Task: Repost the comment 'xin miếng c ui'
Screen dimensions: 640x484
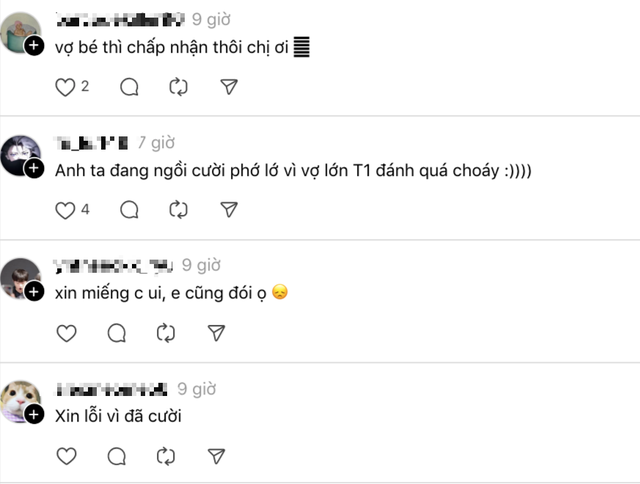Action: [x=166, y=333]
